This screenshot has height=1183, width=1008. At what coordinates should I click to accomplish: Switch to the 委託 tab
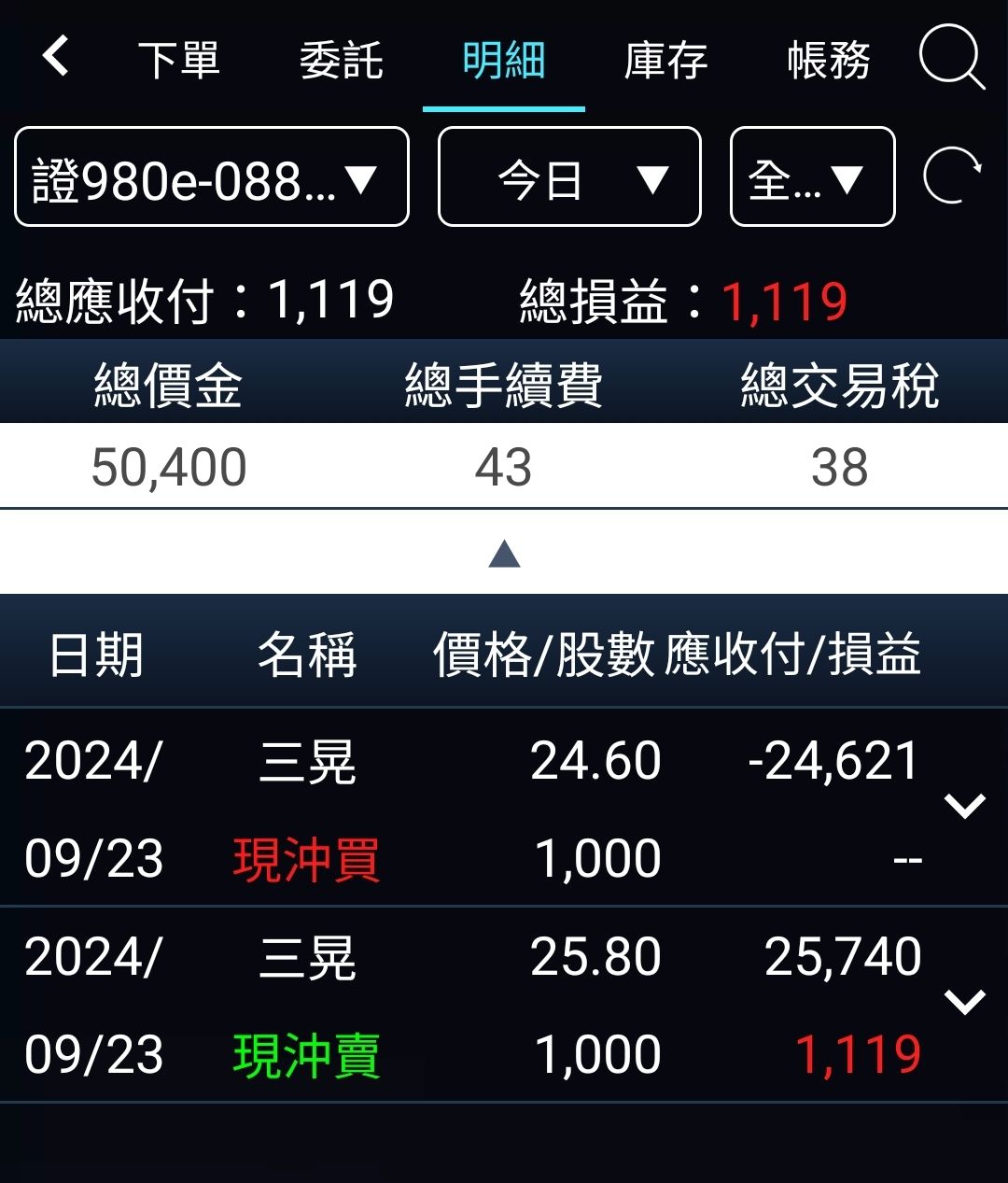tap(342, 61)
